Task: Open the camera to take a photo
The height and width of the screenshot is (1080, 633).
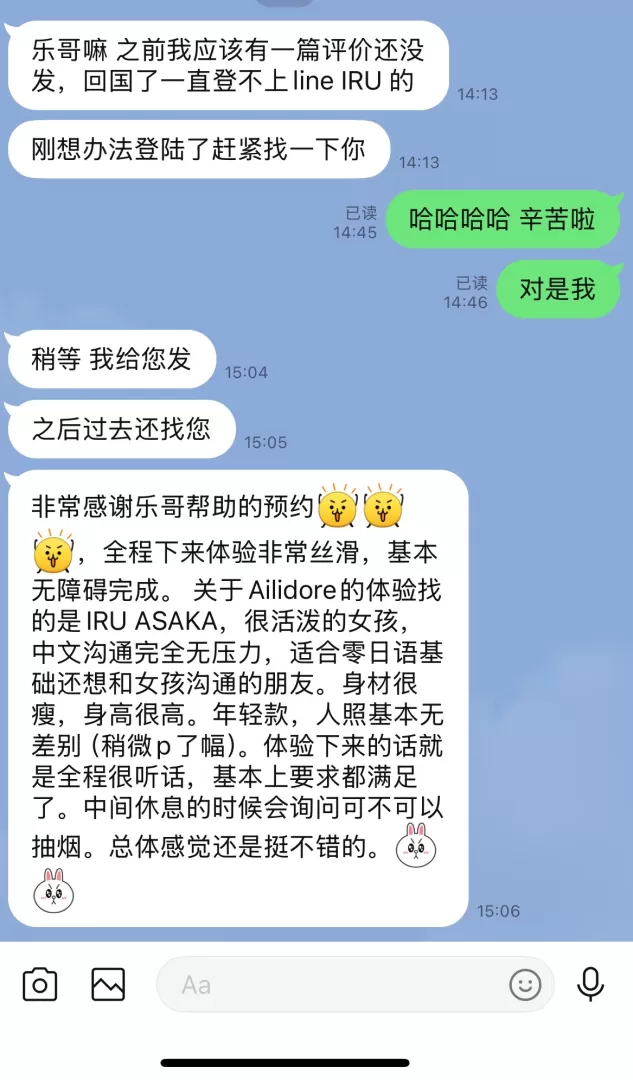Action: point(40,985)
